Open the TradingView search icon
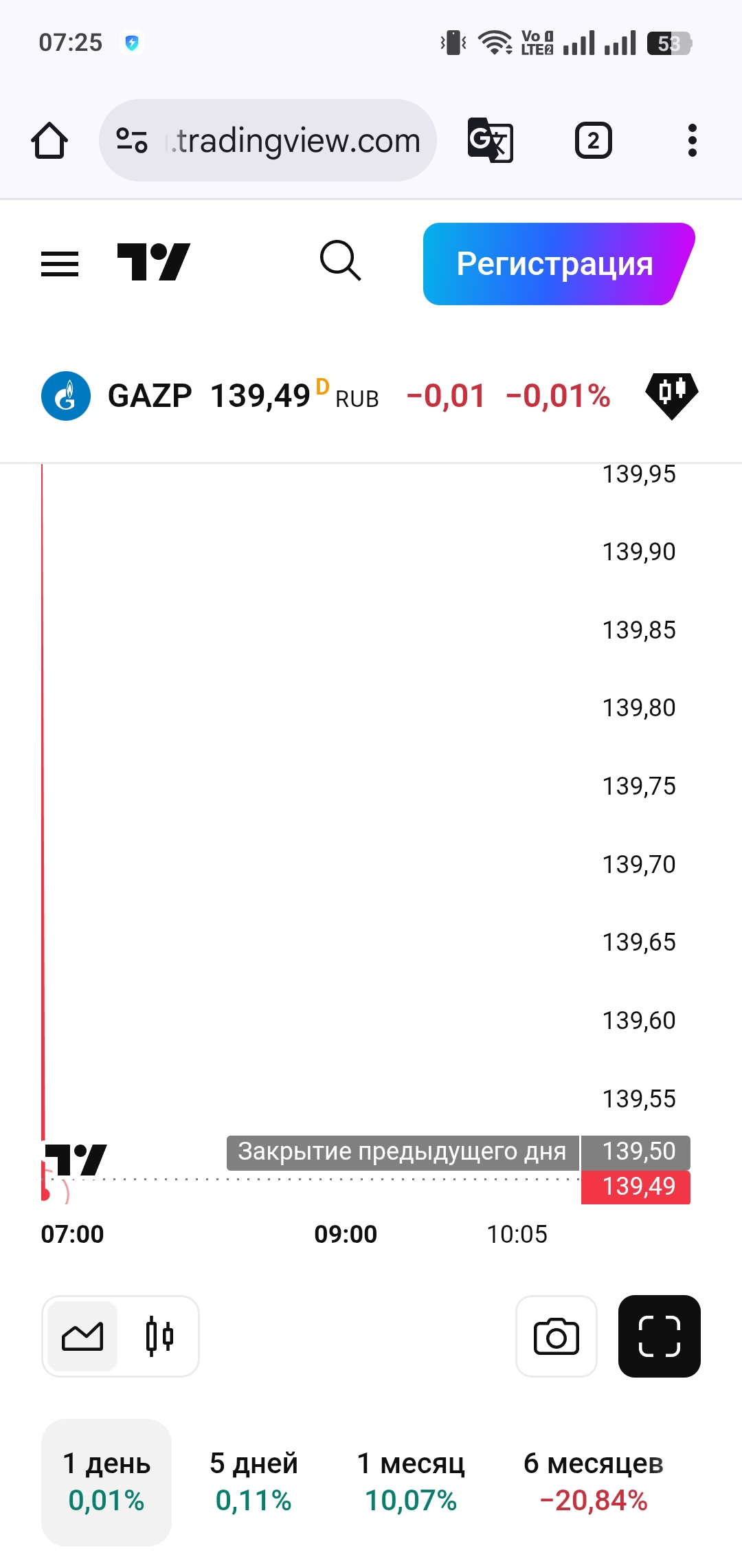This screenshot has height=1568, width=742. [340, 261]
